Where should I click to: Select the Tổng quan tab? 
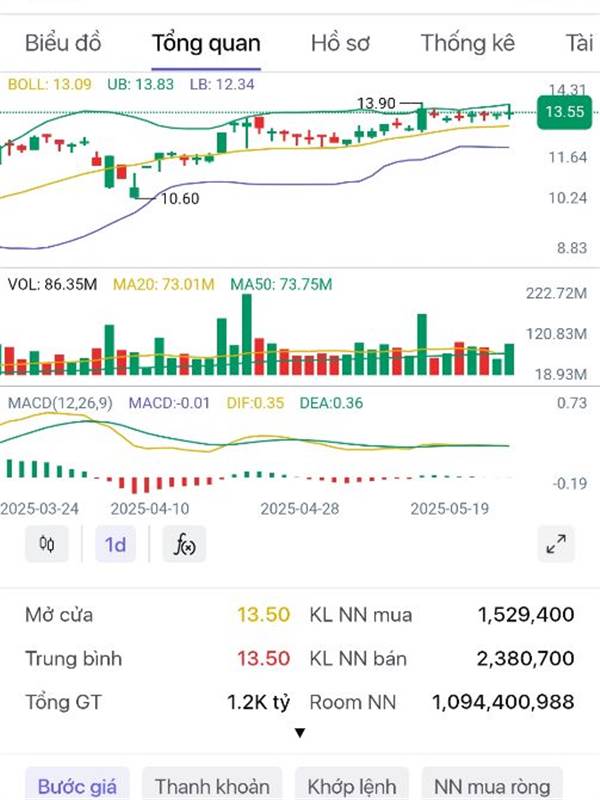pos(206,43)
